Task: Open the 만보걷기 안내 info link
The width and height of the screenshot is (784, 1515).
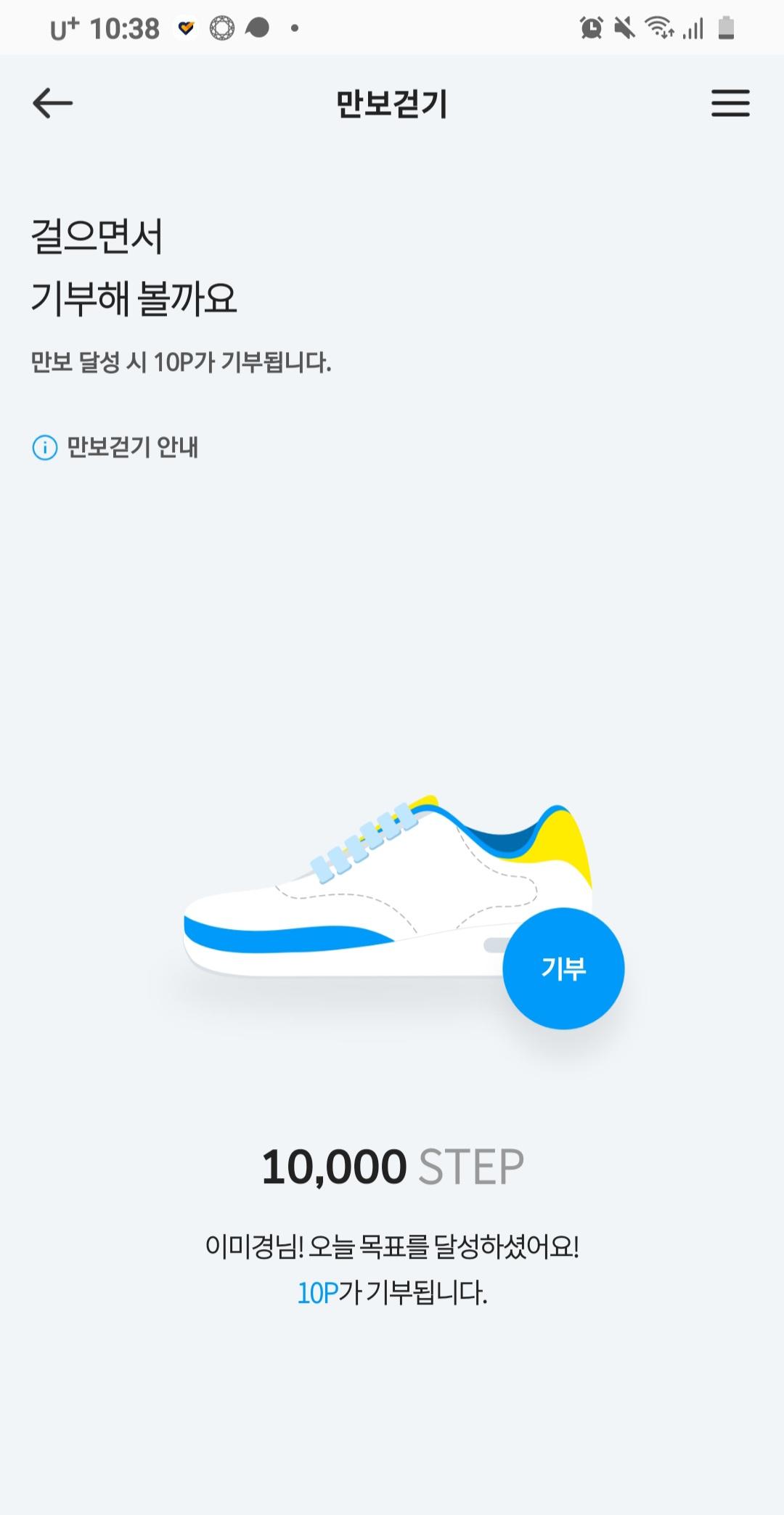Action: coord(116,447)
